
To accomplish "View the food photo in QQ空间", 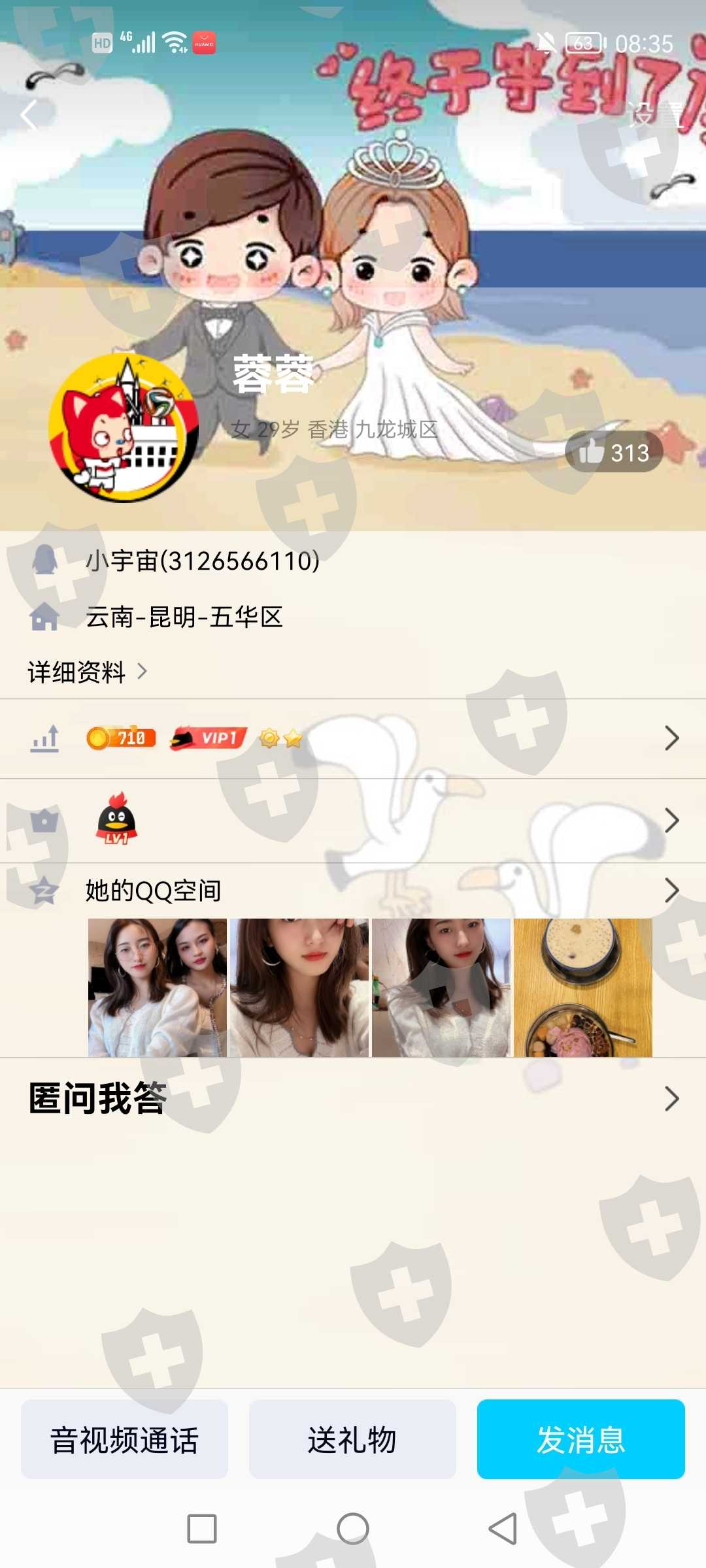I will click(583, 988).
